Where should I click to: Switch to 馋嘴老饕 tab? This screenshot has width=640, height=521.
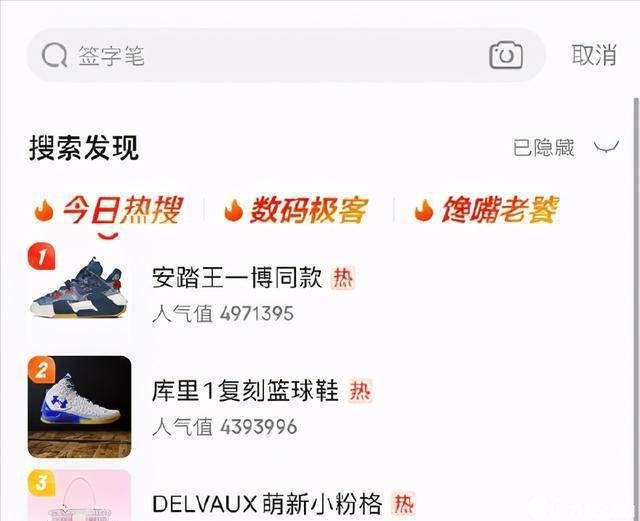coord(487,210)
